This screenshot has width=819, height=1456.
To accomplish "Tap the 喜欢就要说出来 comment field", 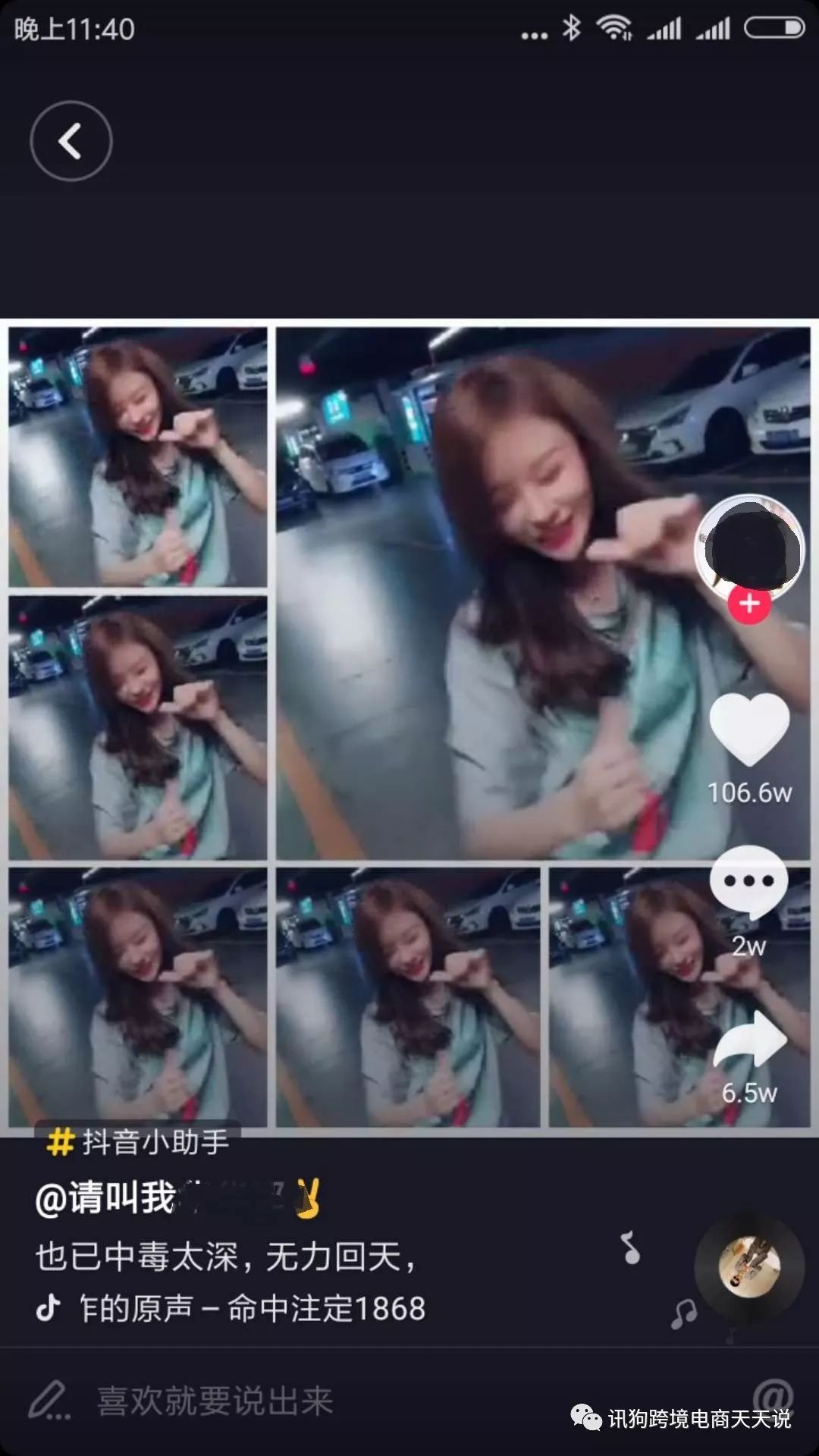I will pyautogui.click(x=215, y=1401).
